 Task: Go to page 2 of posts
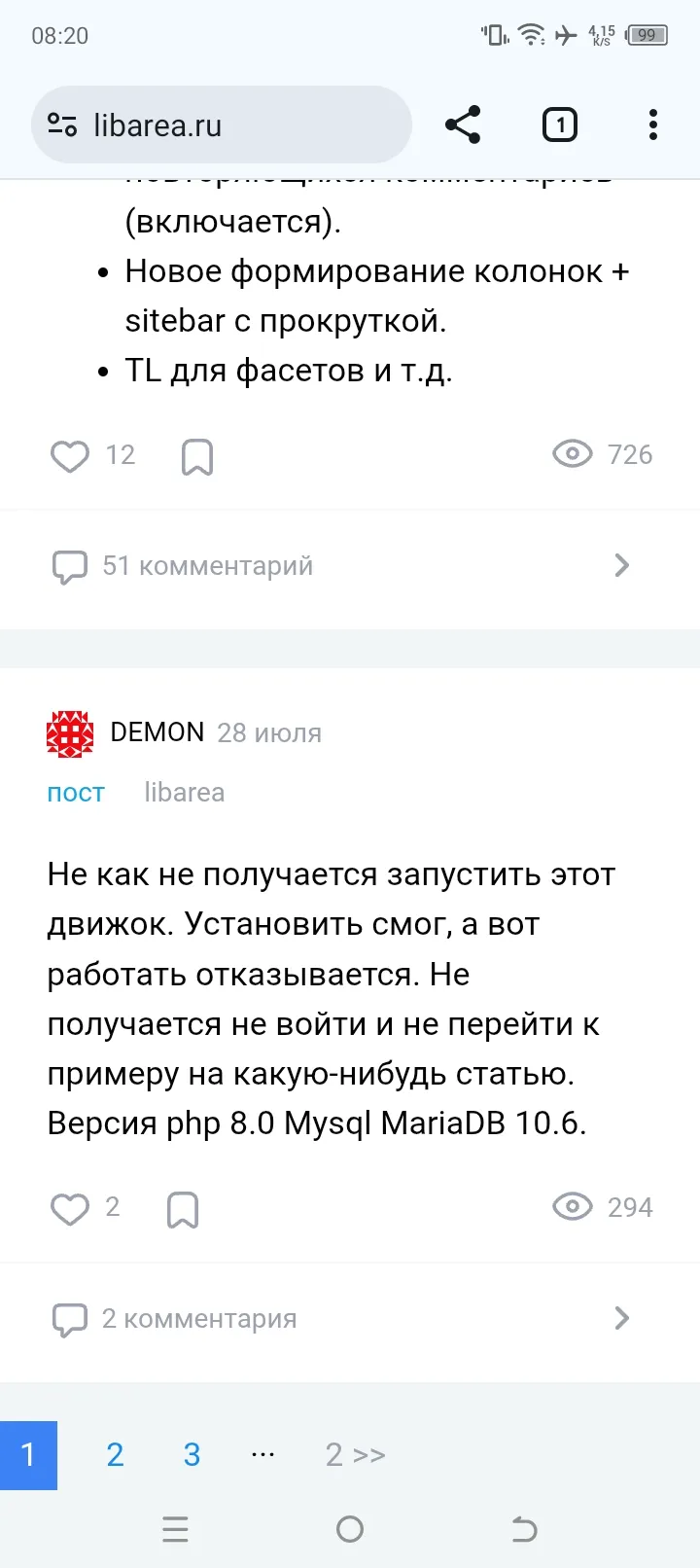(x=115, y=1455)
